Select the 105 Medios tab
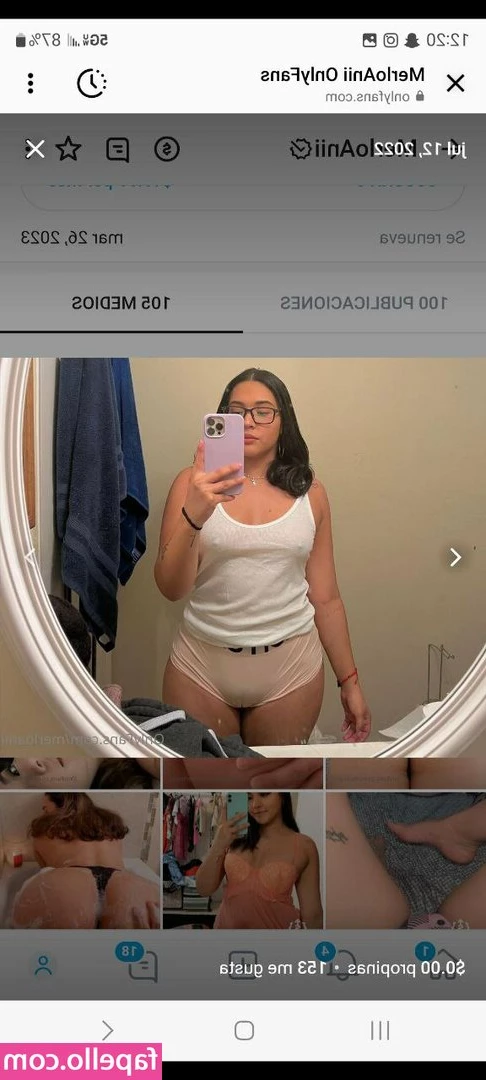 coord(121,302)
